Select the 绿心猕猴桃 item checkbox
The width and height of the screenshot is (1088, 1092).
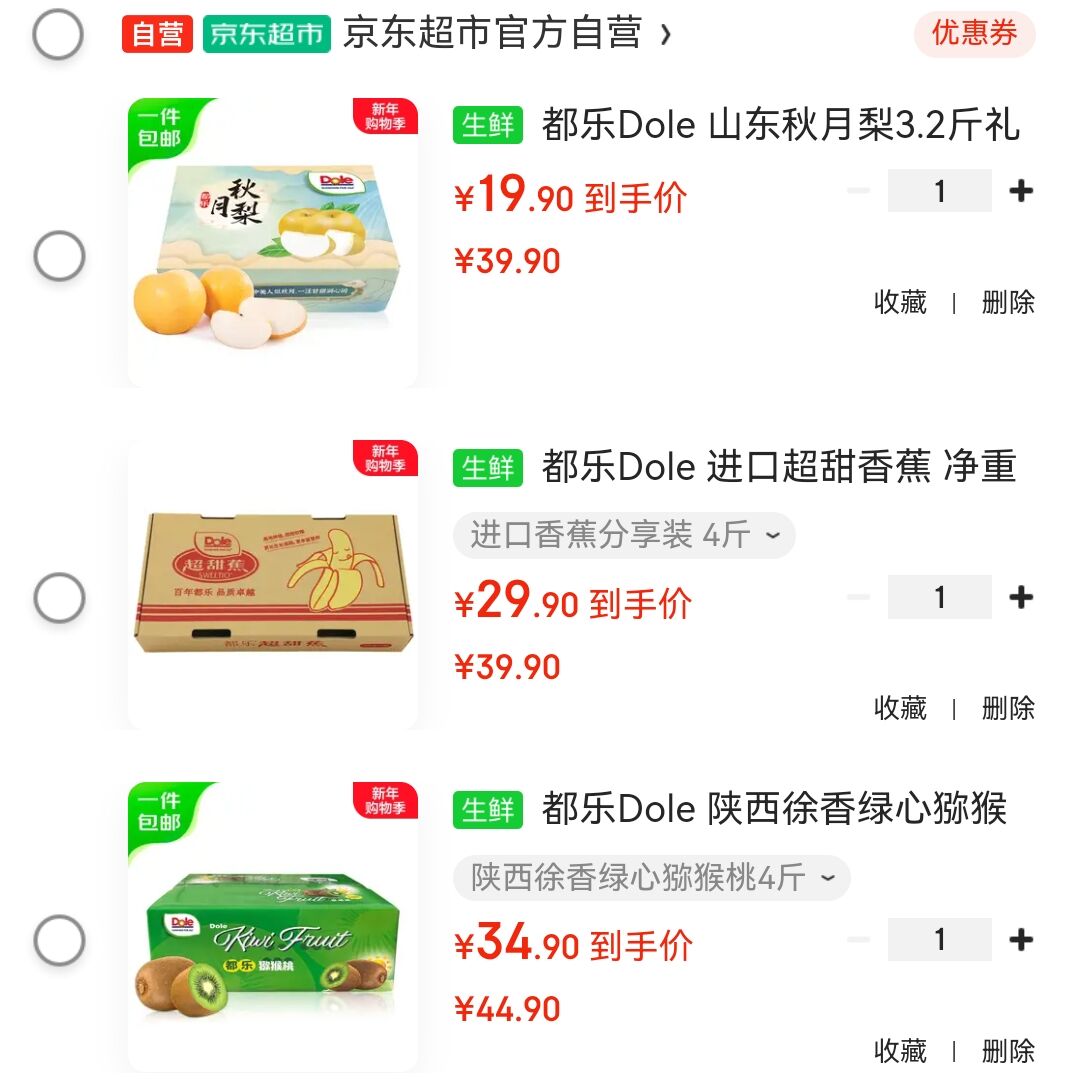click(59, 940)
